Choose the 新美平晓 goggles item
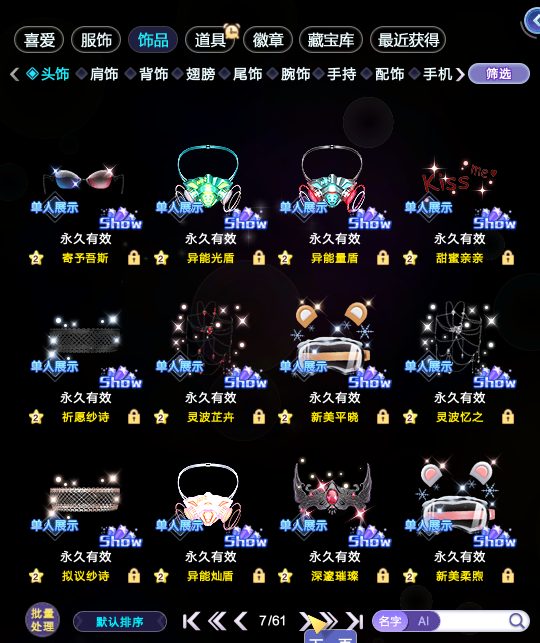The height and width of the screenshot is (643, 540). [x=334, y=365]
